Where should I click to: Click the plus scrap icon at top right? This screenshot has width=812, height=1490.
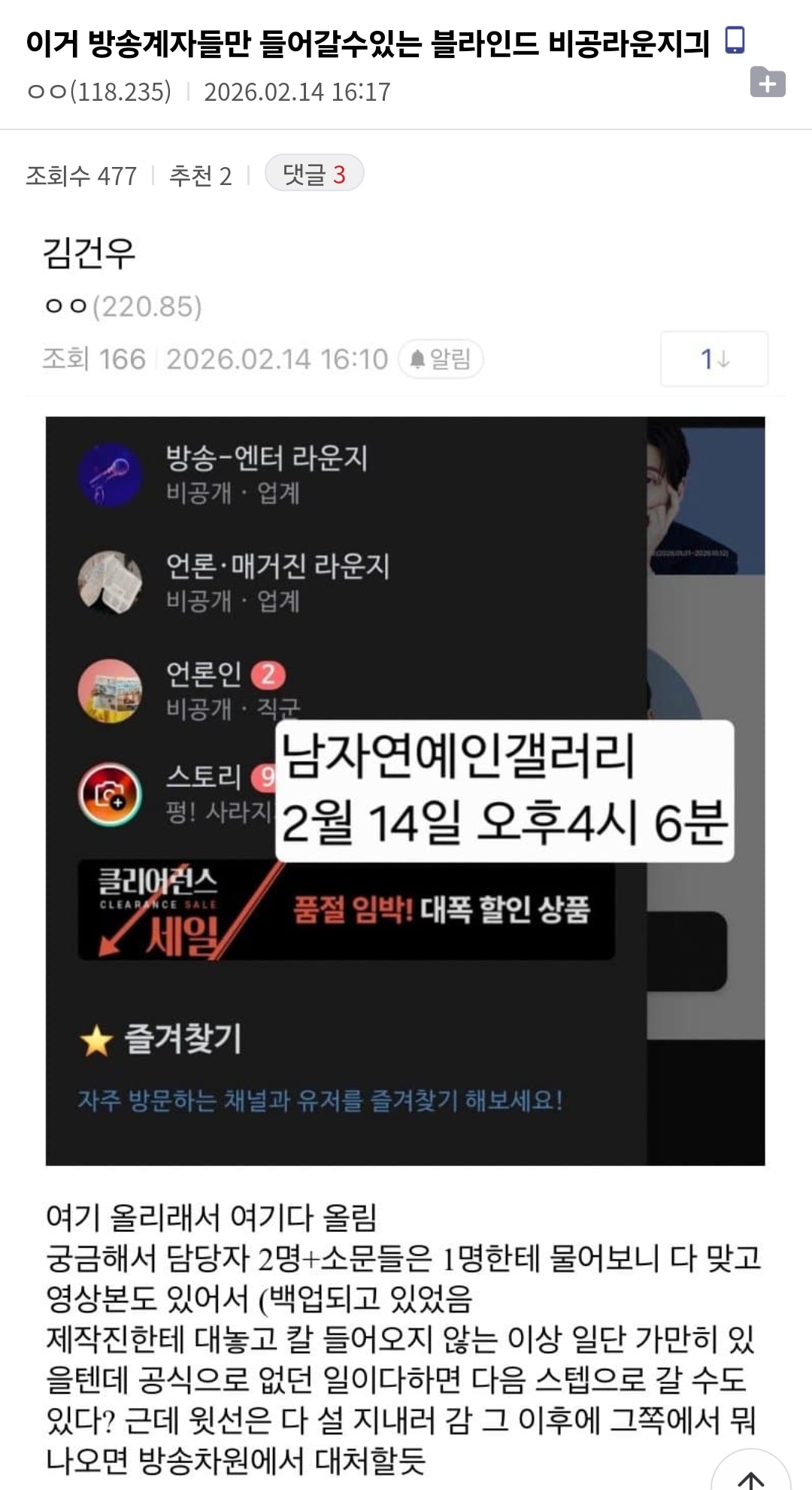point(768,83)
